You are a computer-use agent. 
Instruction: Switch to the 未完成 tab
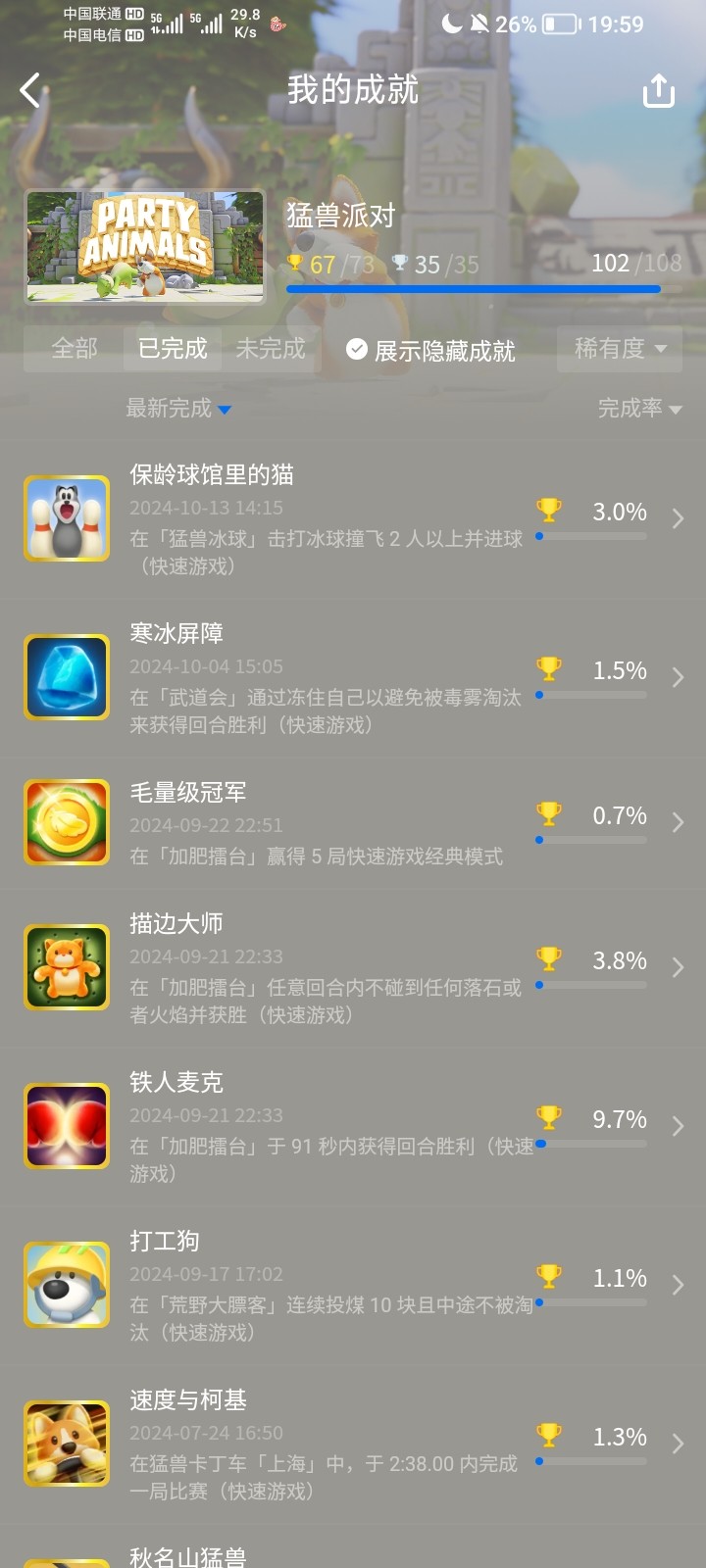[x=271, y=349]
